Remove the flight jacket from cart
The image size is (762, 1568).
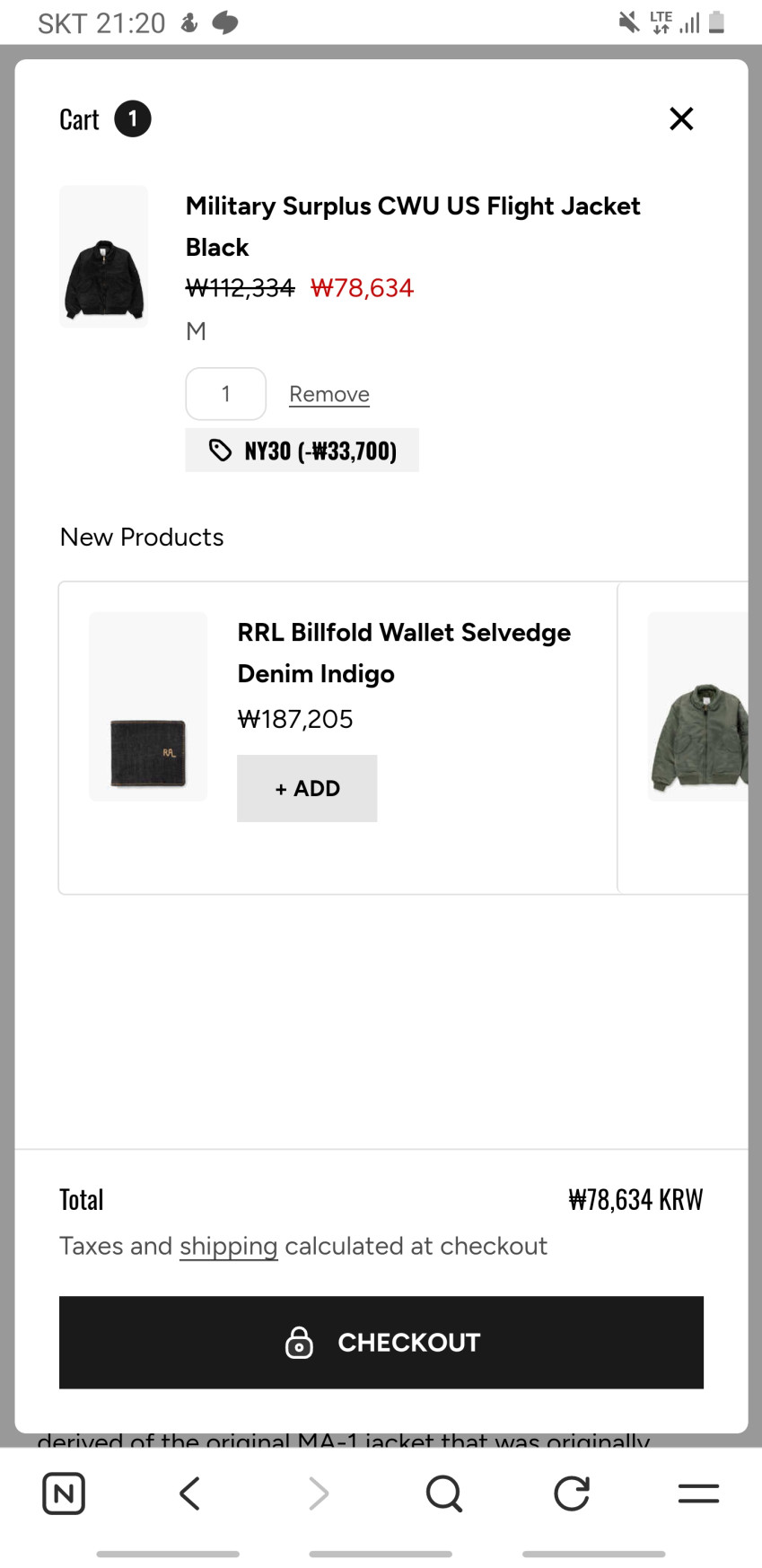coord(329,394)
